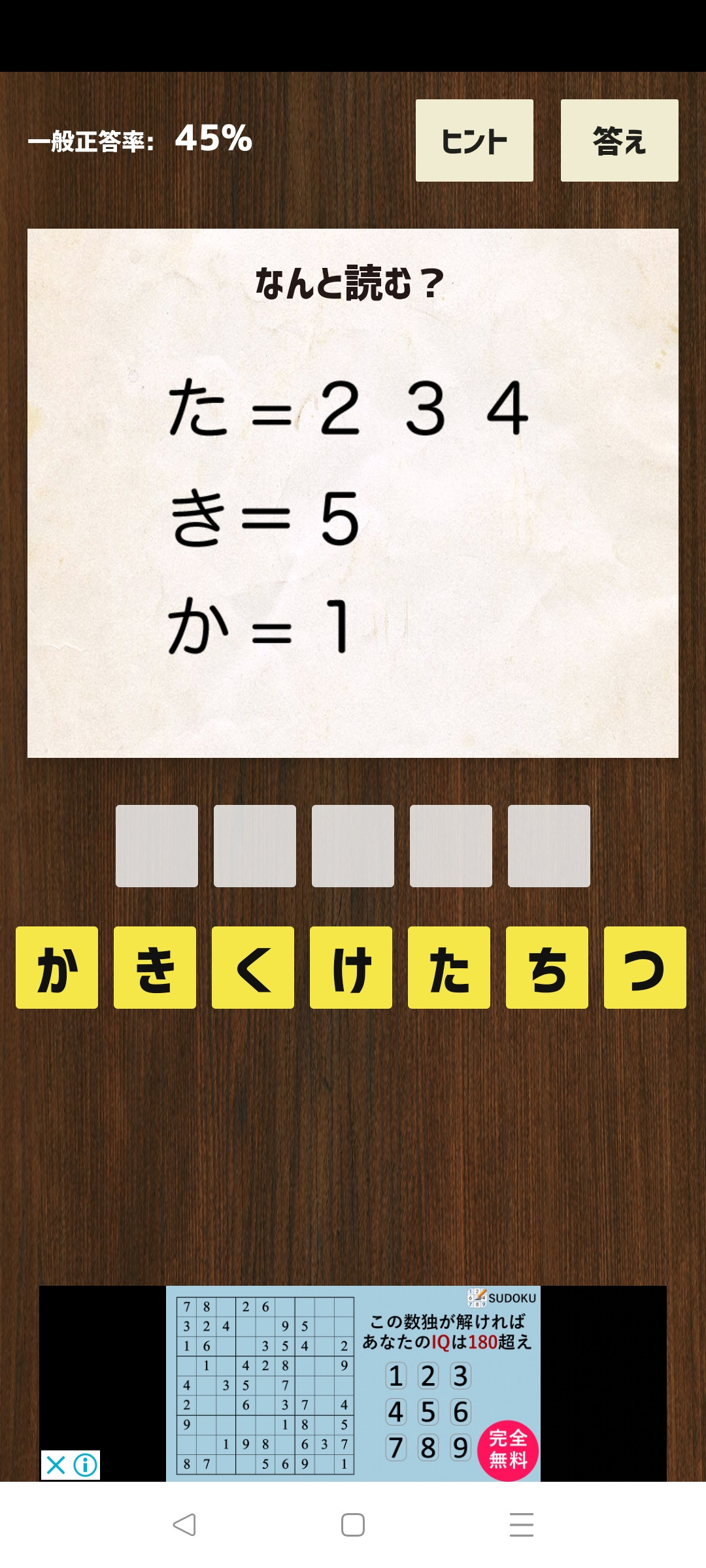Select the た letter tile
Screen dimensions: 706x1568
pos(449,968)
